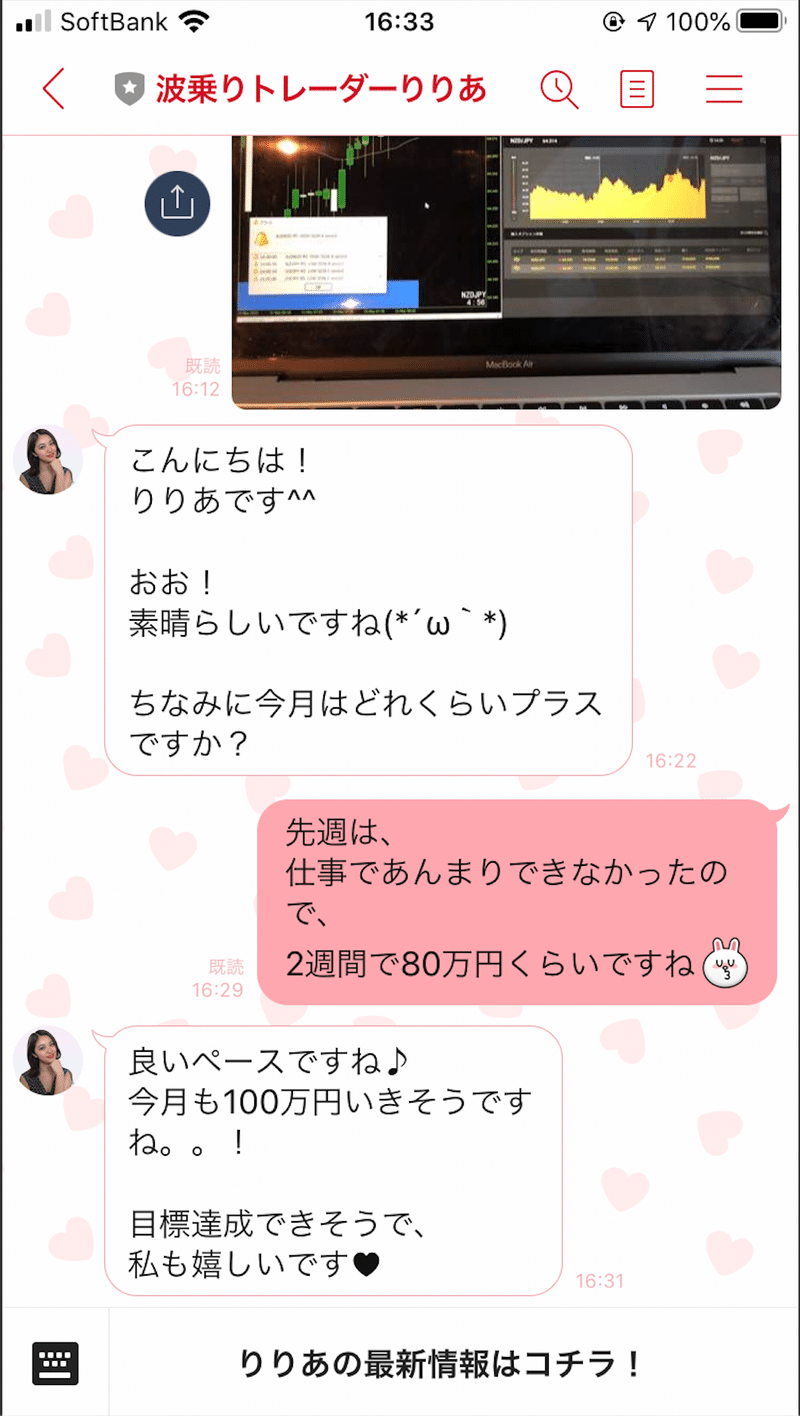Open the search icon in the chat header
Image resolution: width=800 pixels, height=1416 pixels.
tap(560, 90)
